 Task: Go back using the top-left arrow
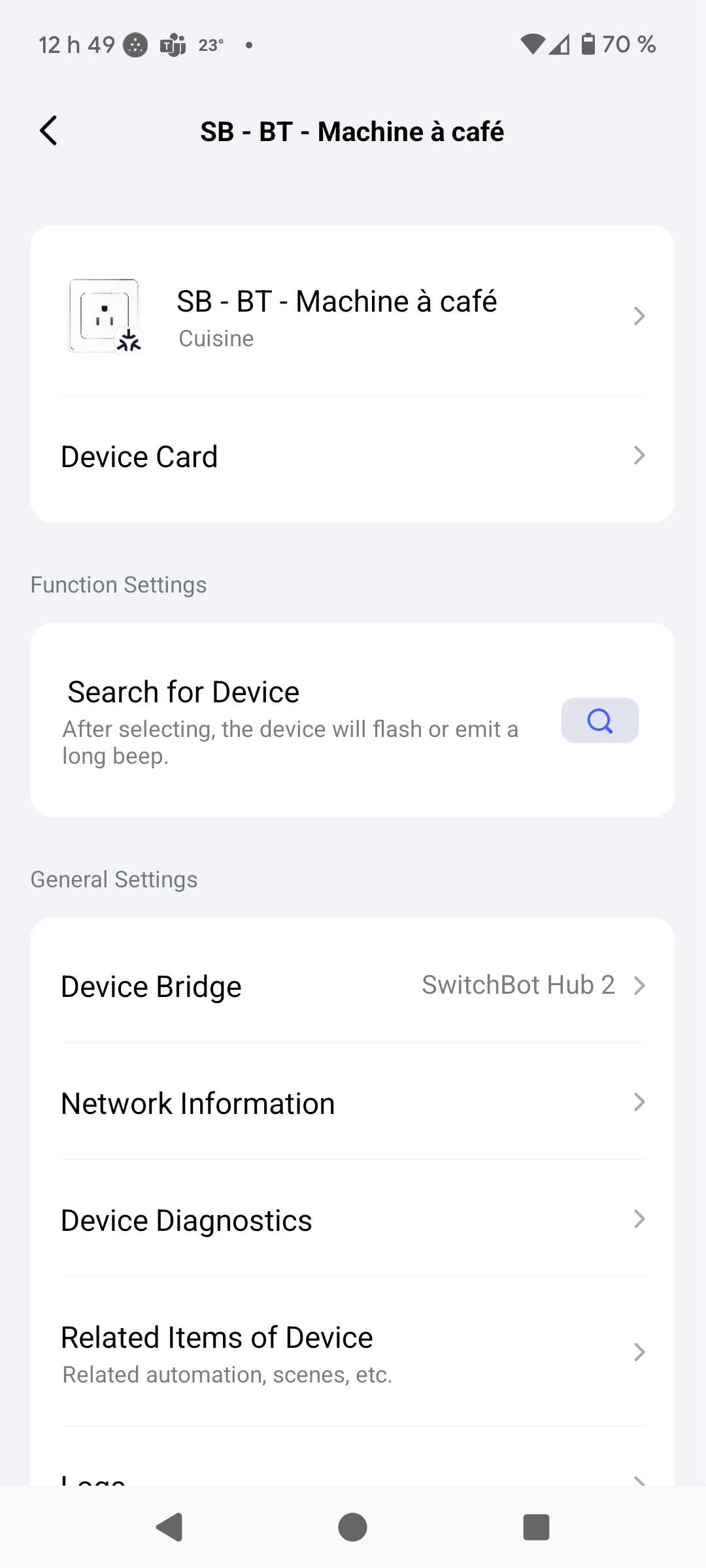pyautogui.click(x=49, y=131)
